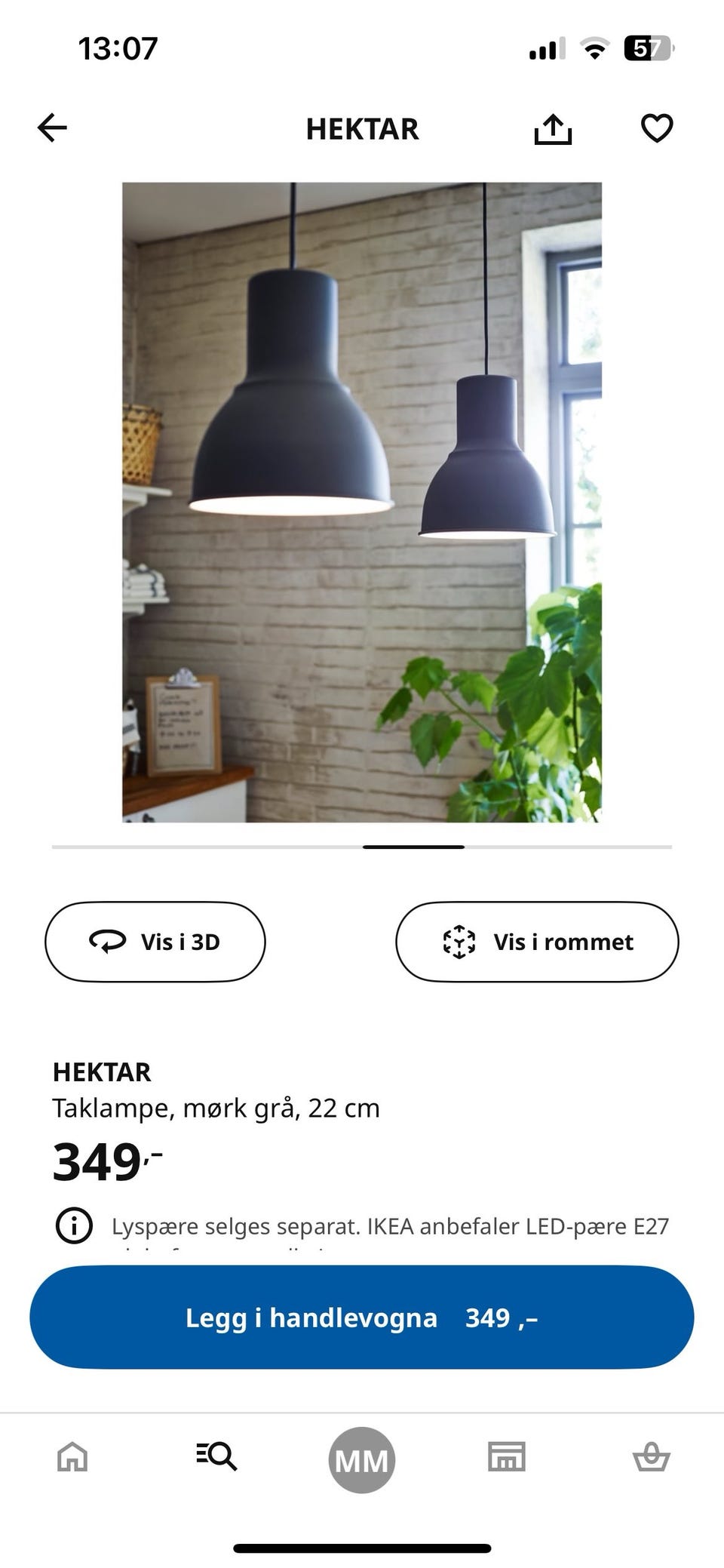Open the shopping basket icon
724x1568 pixels.
click(x=651, y=1458)
